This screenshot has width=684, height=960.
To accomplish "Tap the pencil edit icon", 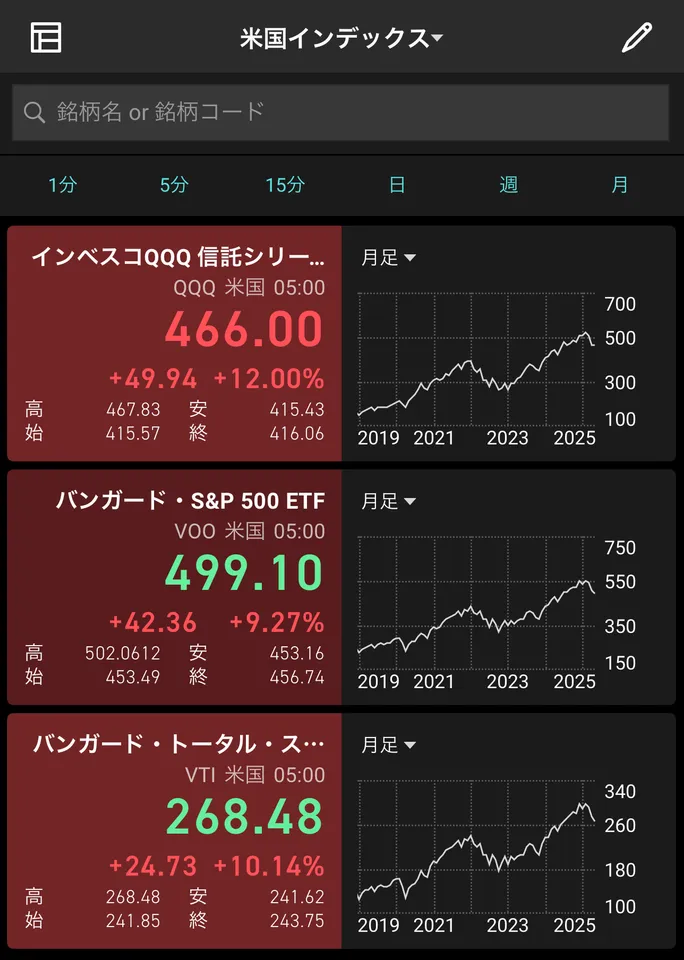I will pyautogui.click(x=636, y=38).
